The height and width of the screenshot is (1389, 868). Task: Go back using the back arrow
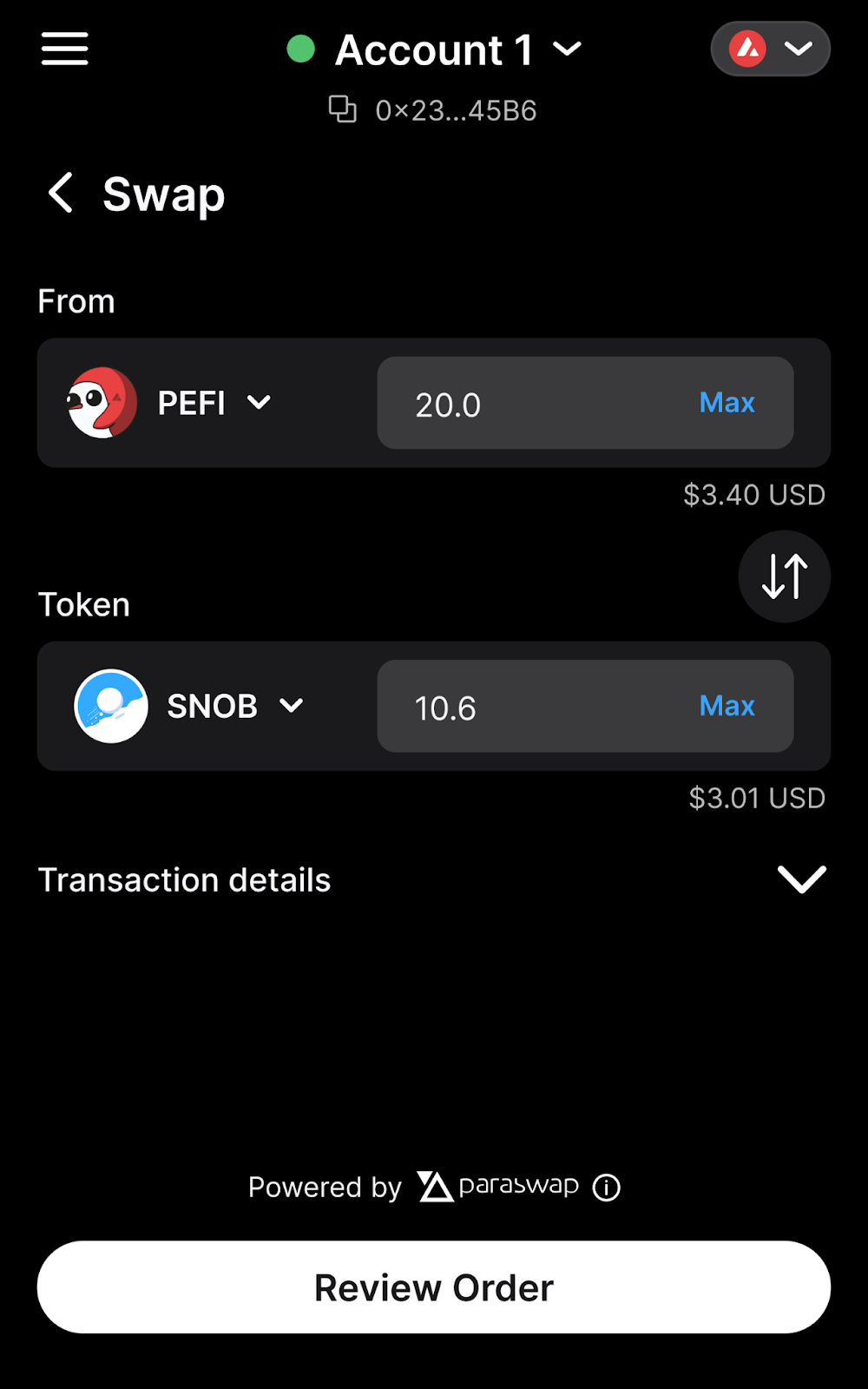61,194
